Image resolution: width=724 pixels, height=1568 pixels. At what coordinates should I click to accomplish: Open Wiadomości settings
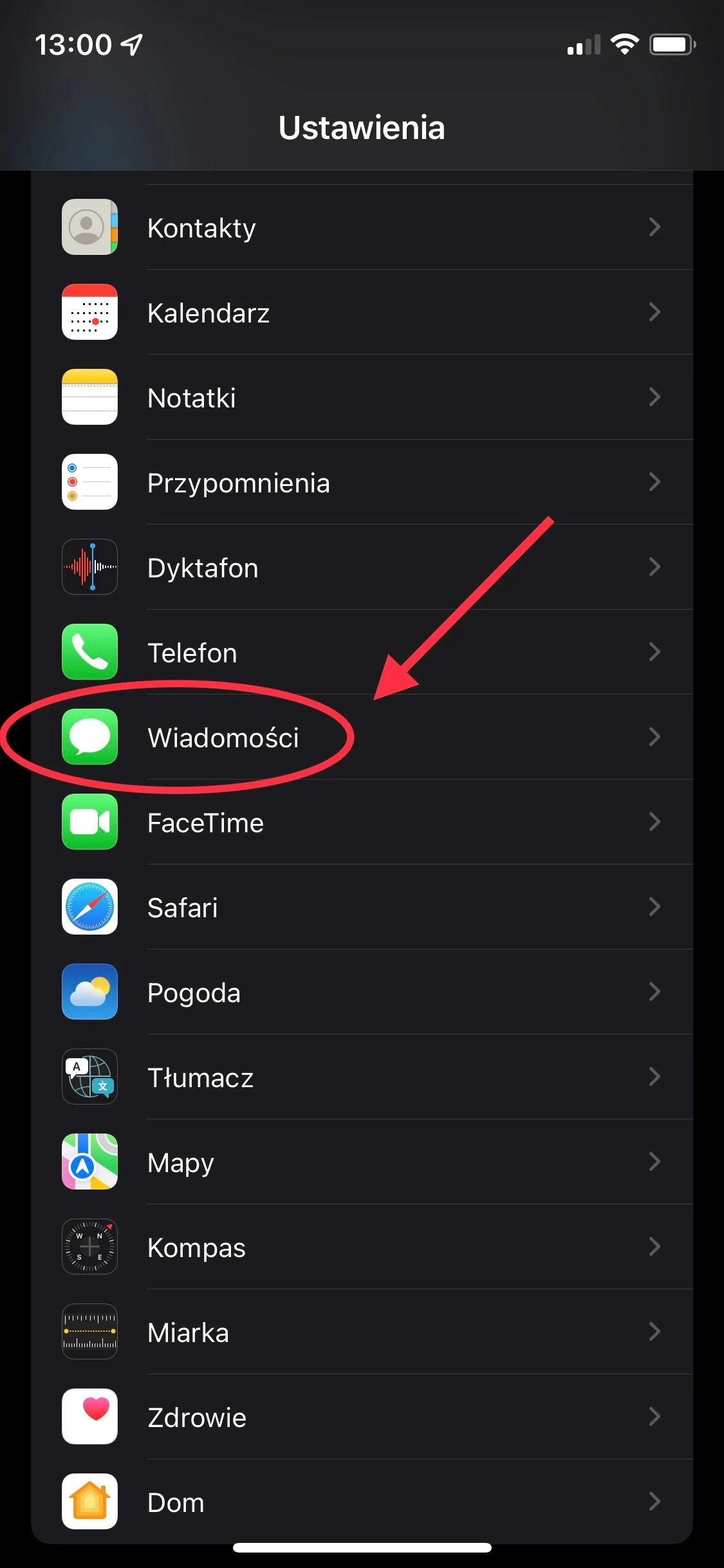pyautogui.click(x=362, y=737)
